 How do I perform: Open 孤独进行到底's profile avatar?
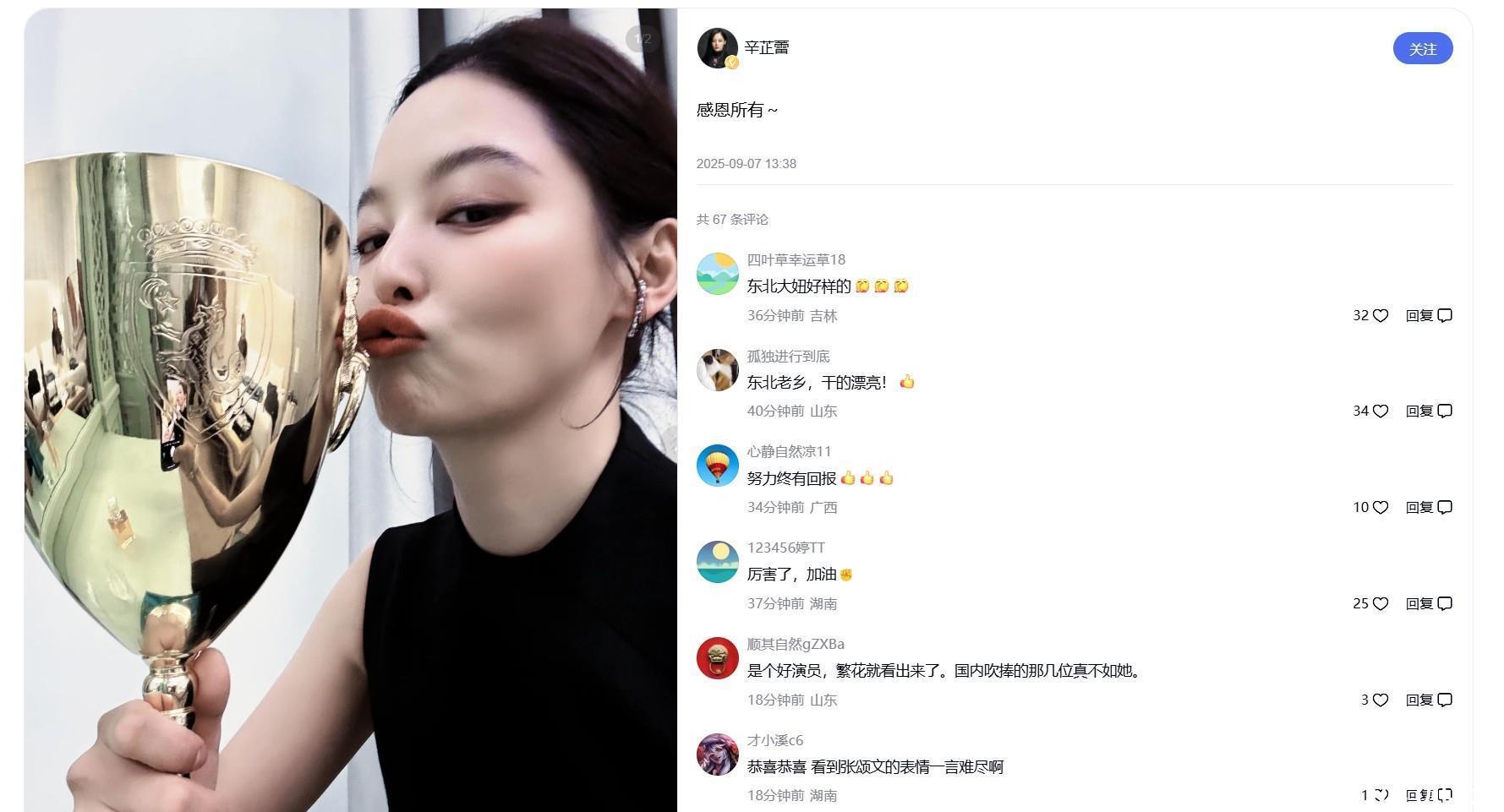click(x=717, y=370)
